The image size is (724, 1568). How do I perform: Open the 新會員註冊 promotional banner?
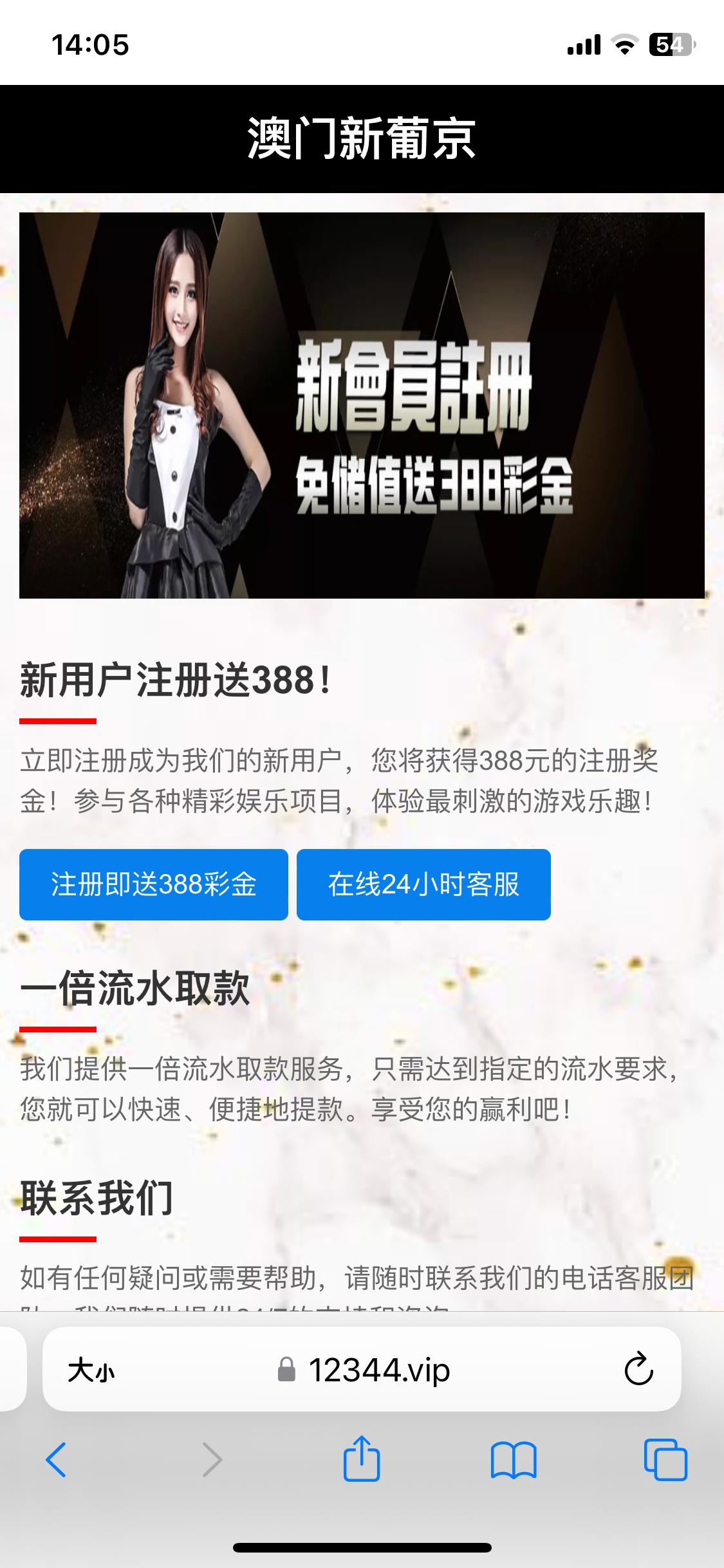(362, 406)
